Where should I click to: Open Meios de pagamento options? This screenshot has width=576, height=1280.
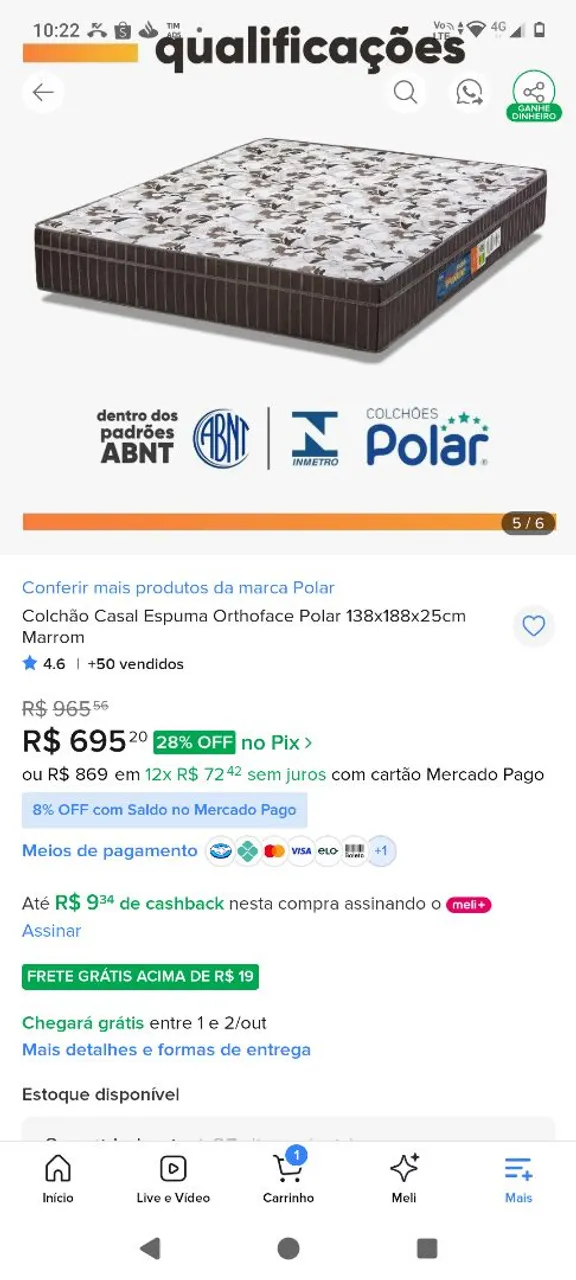[x=110, y=851]
